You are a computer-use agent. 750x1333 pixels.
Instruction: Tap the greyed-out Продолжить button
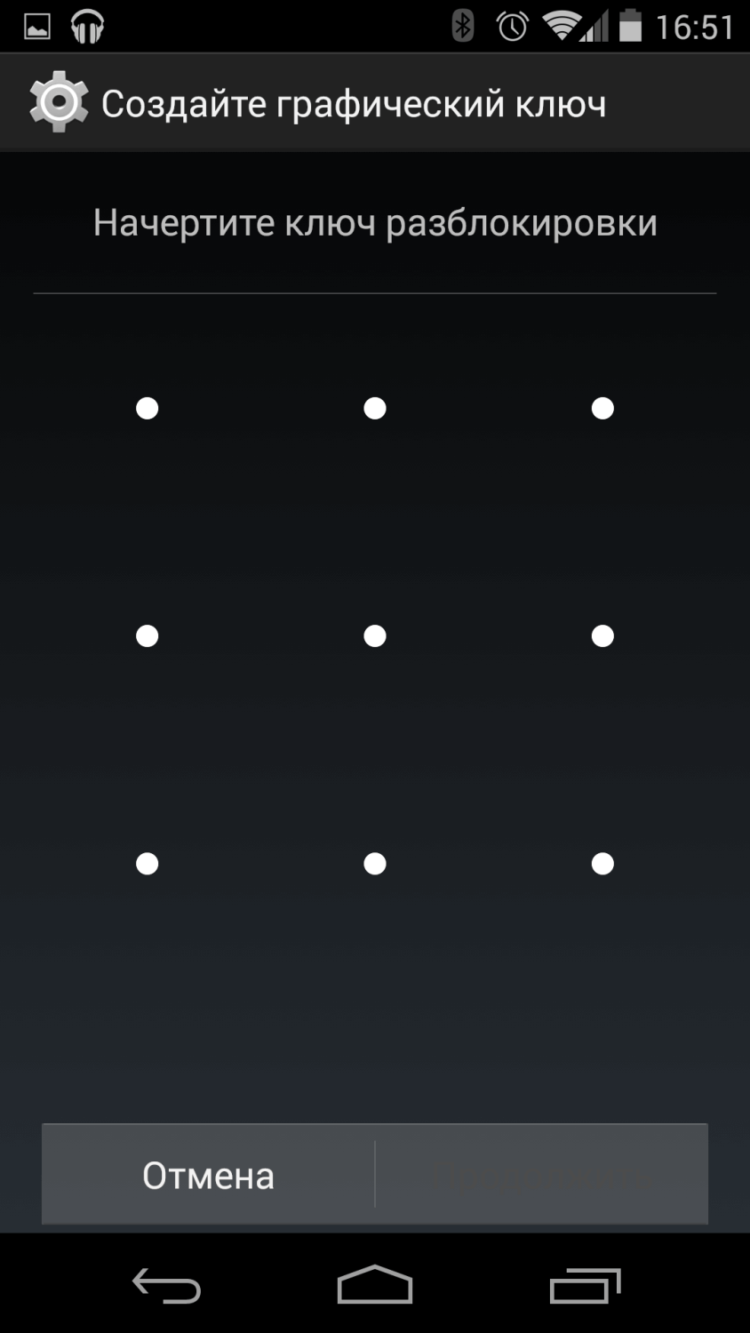541,1175
